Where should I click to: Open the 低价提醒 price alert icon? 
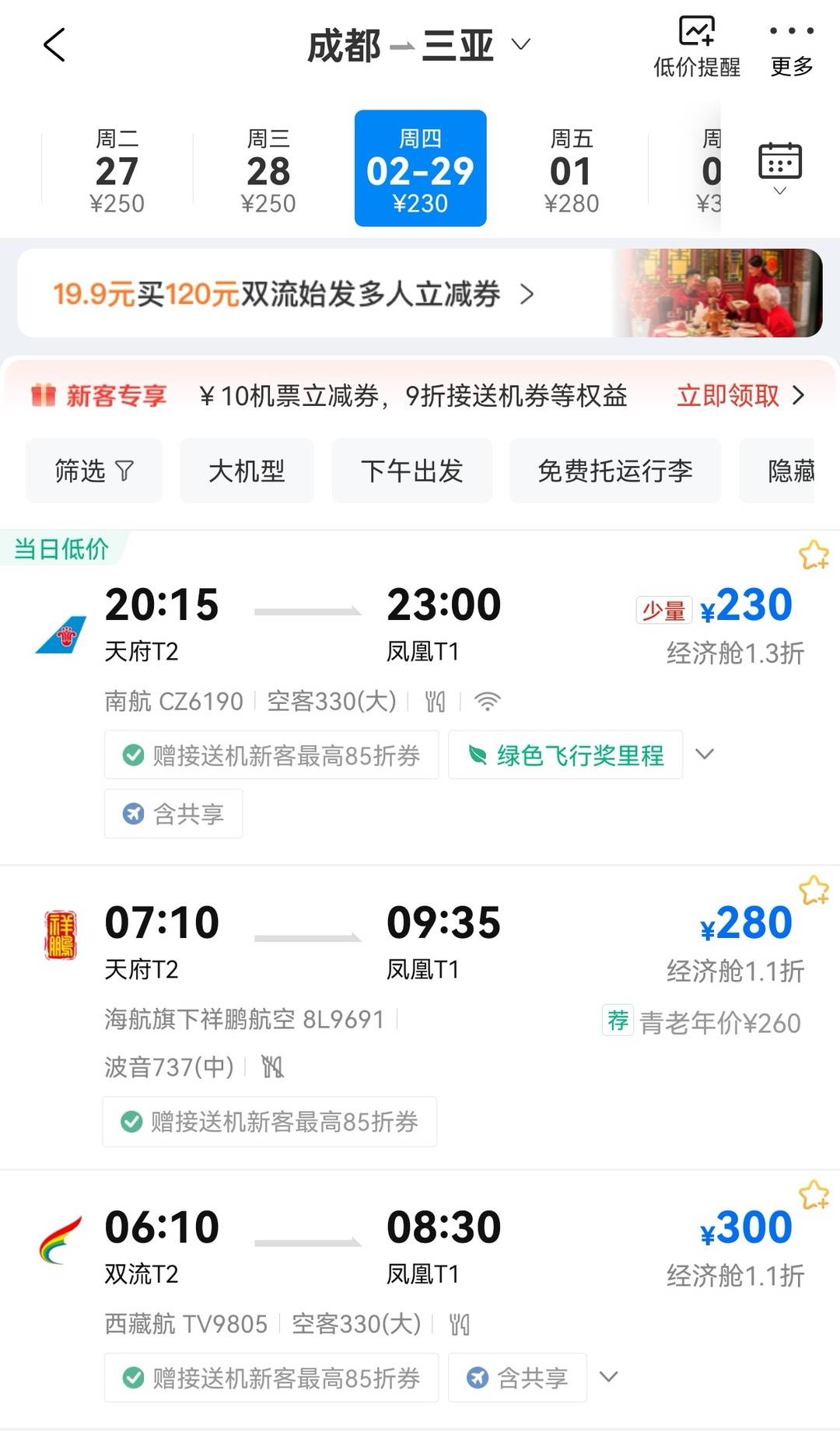(x=696, y=44)
